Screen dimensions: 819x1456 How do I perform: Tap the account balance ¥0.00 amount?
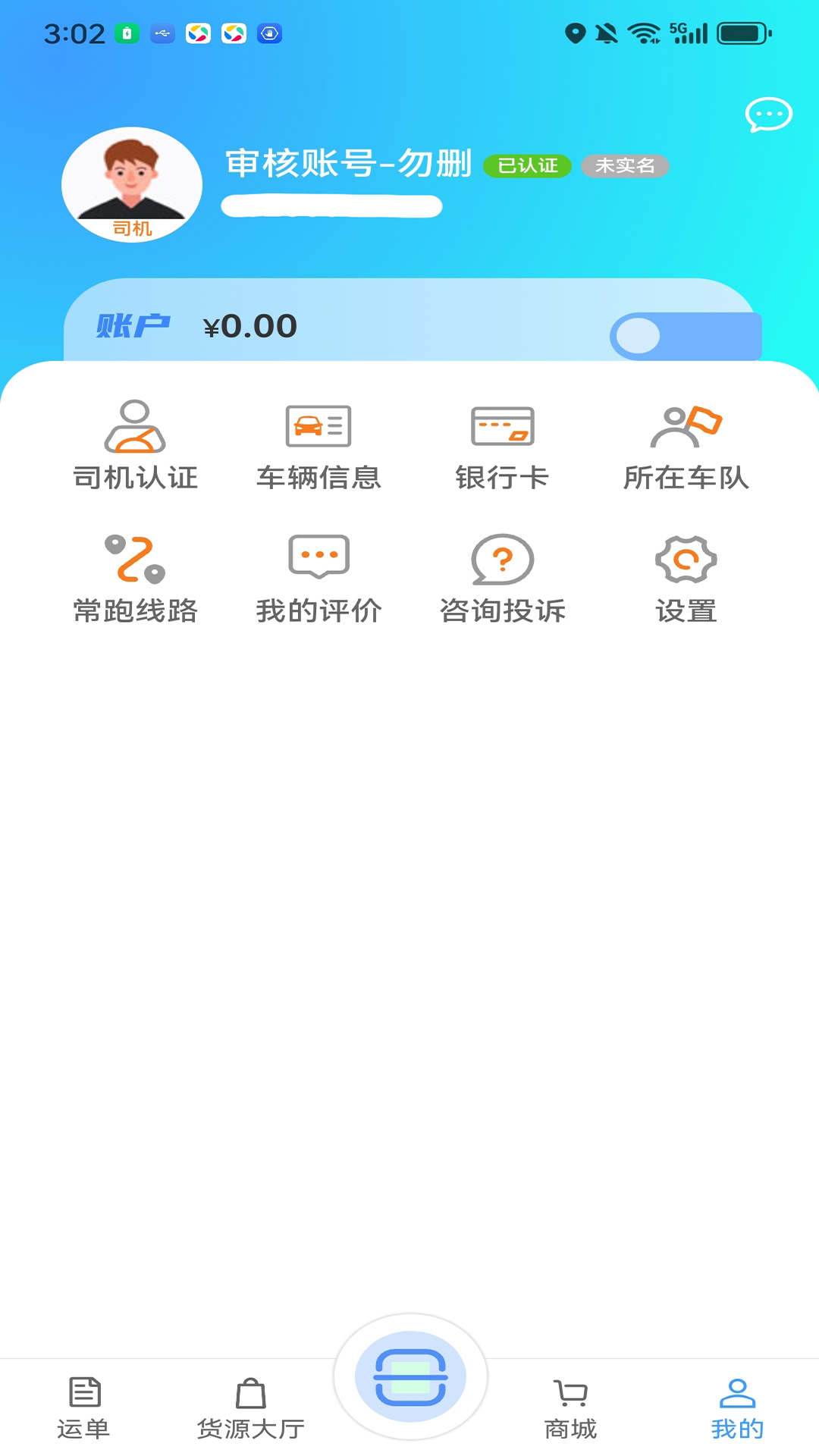tap(250, 326)
